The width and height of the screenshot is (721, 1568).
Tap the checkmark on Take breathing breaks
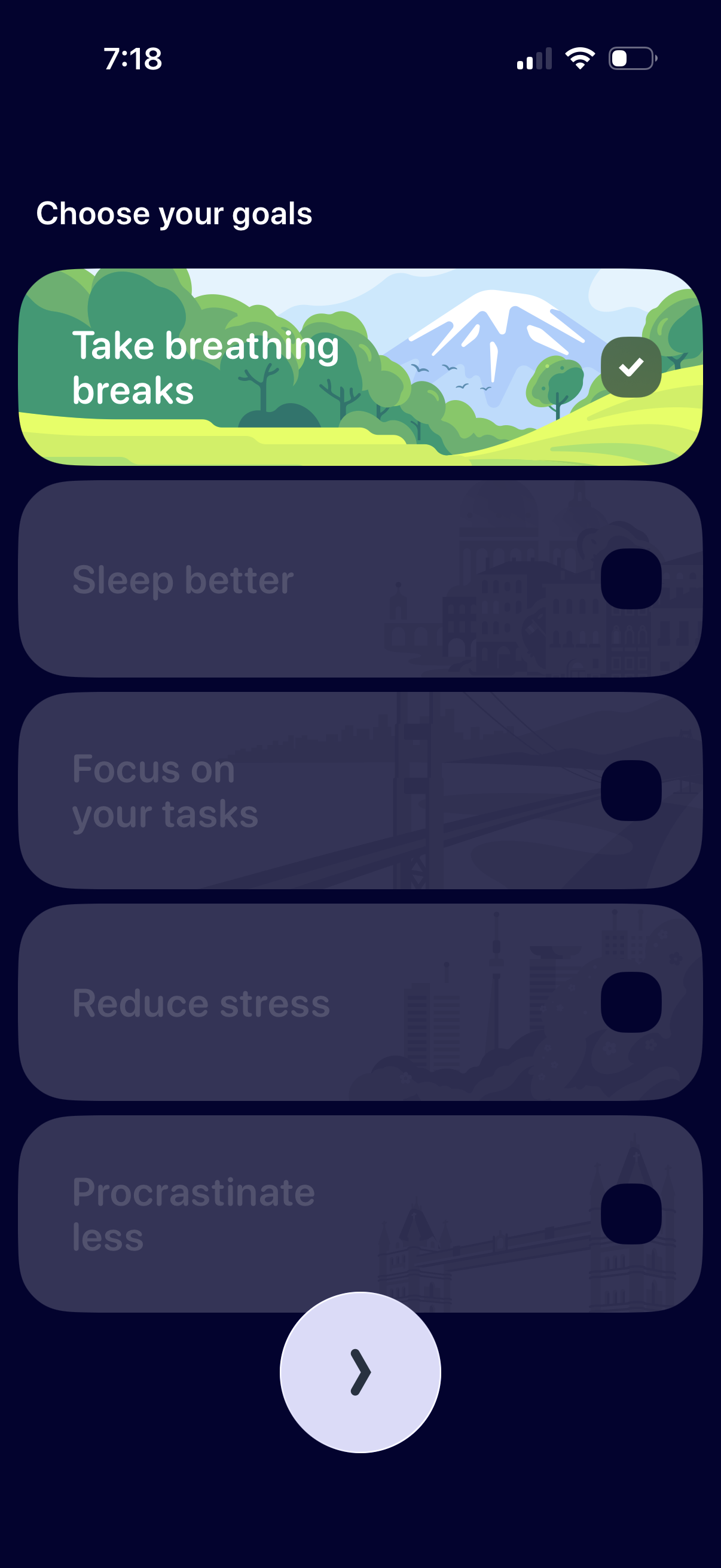pos(631,367)
